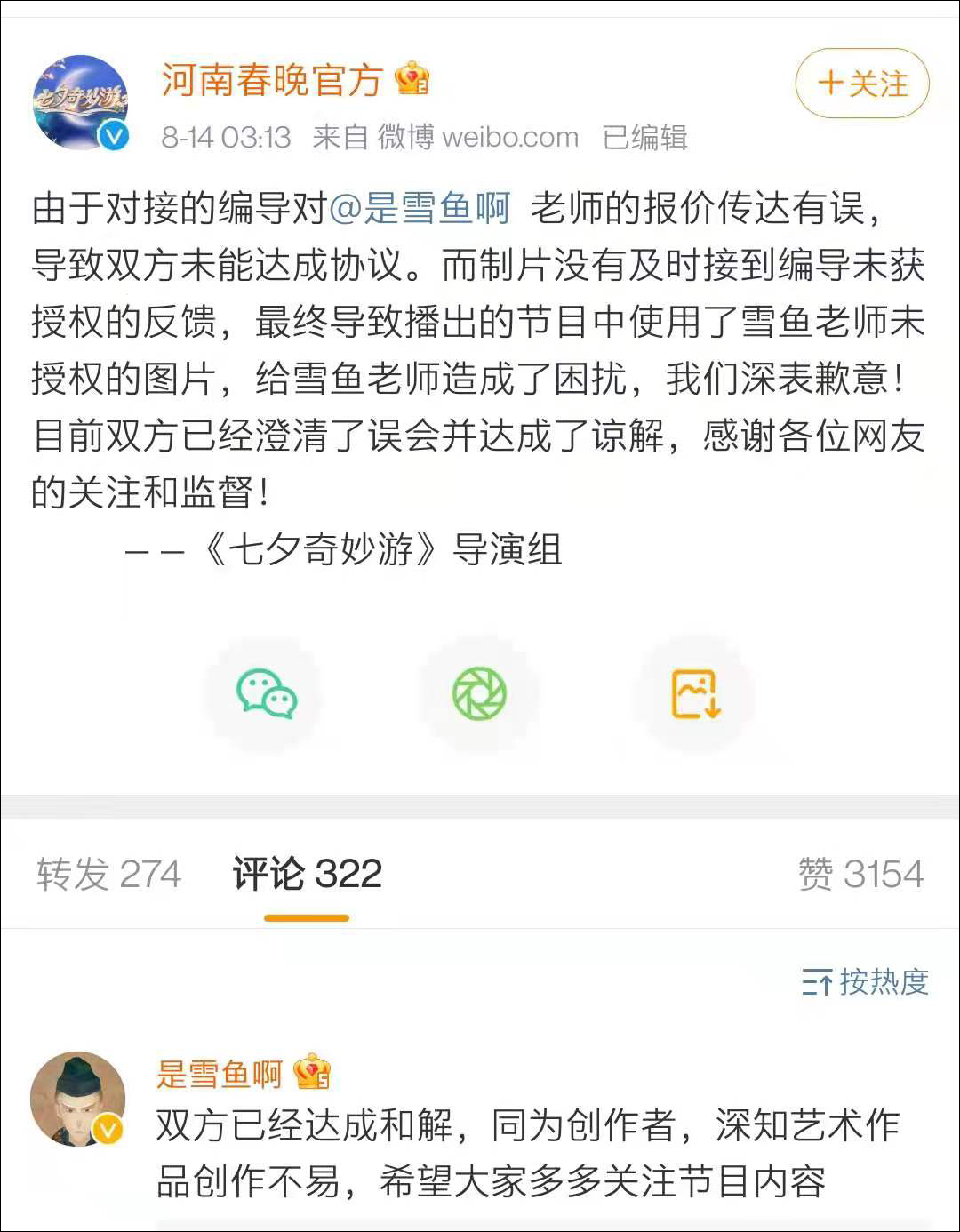The height and width of the screenshot is (1232, 960).
Task: Change comment sorting via 按热度
Action: tap(865, 981)
